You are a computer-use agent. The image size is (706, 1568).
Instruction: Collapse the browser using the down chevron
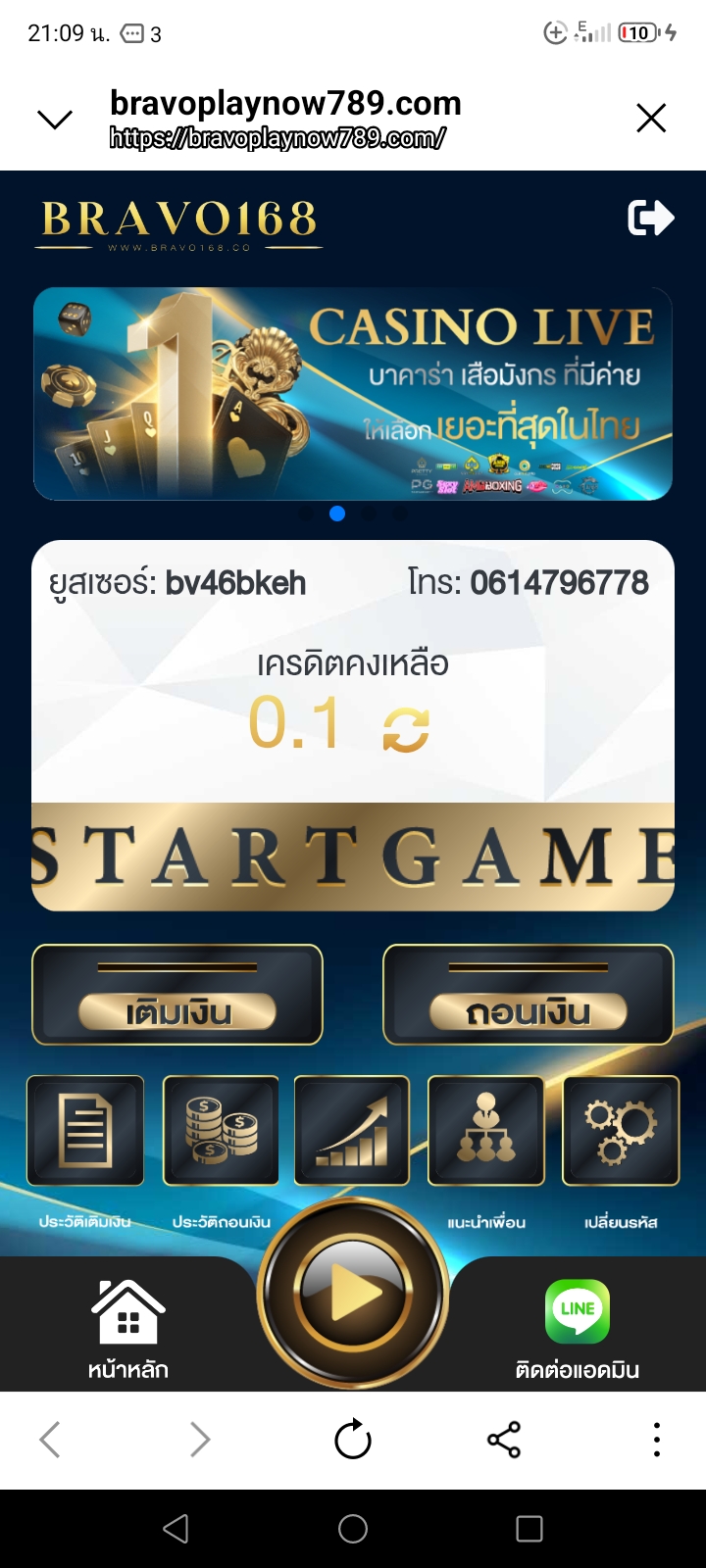(x=54, y=120)
